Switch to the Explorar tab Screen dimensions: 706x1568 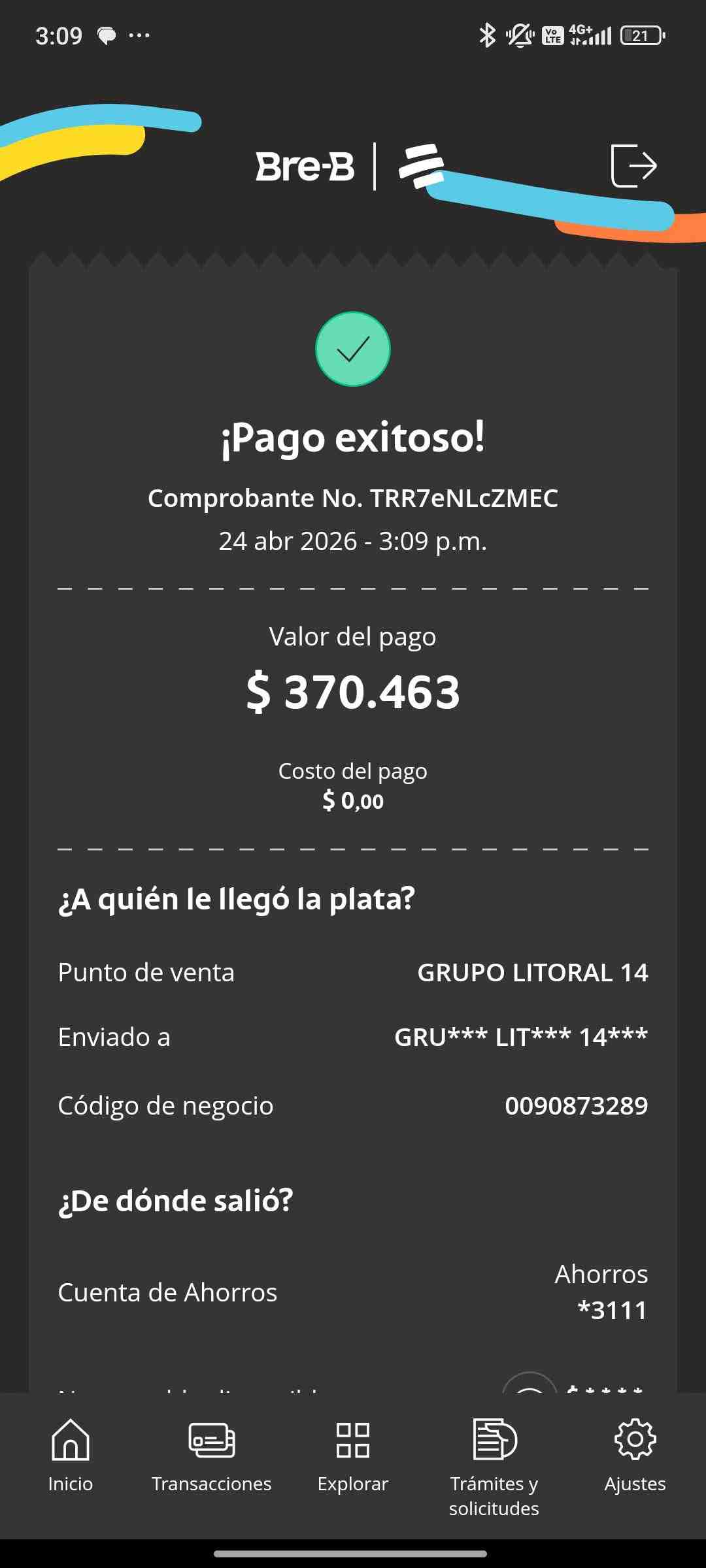point(353,1456)
